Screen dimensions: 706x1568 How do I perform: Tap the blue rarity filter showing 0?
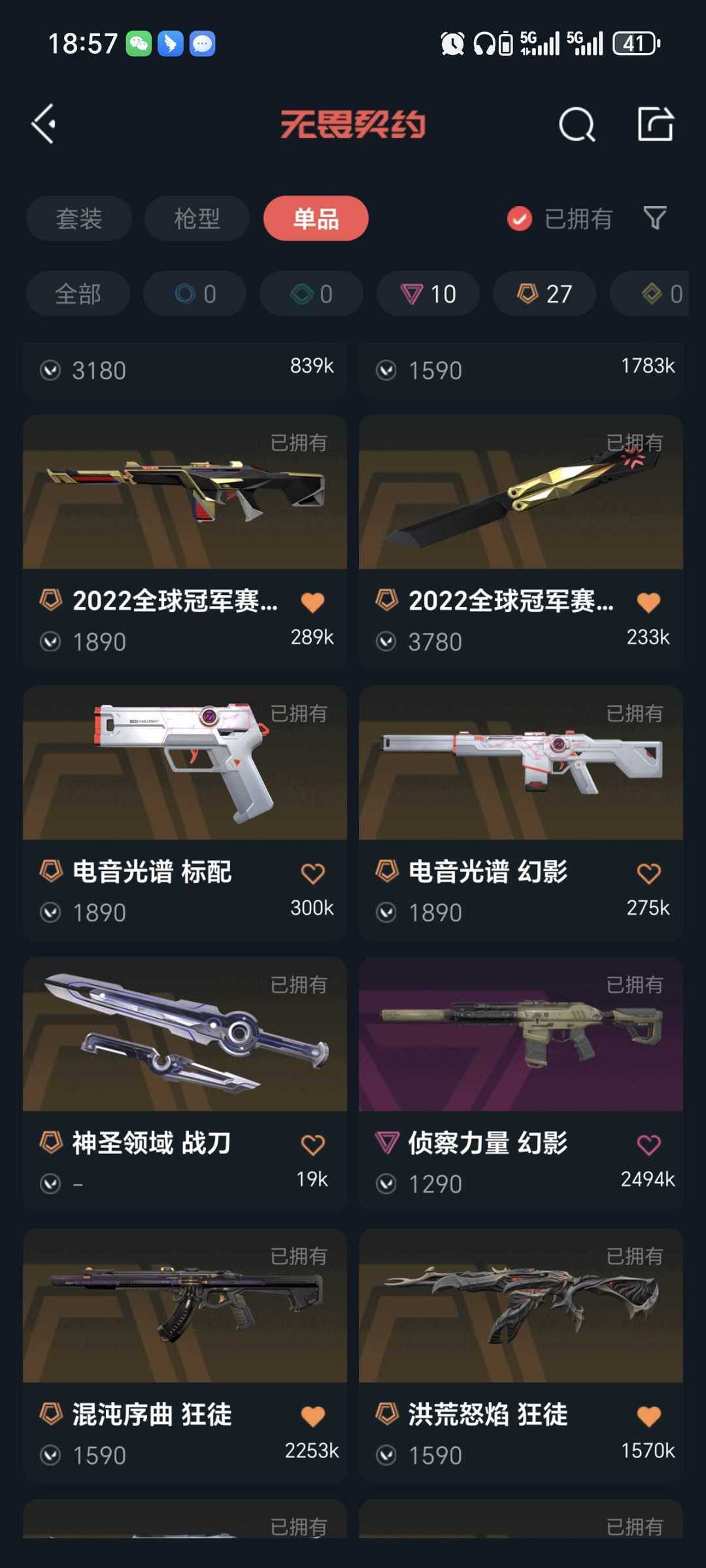click(x=194, y=294)
